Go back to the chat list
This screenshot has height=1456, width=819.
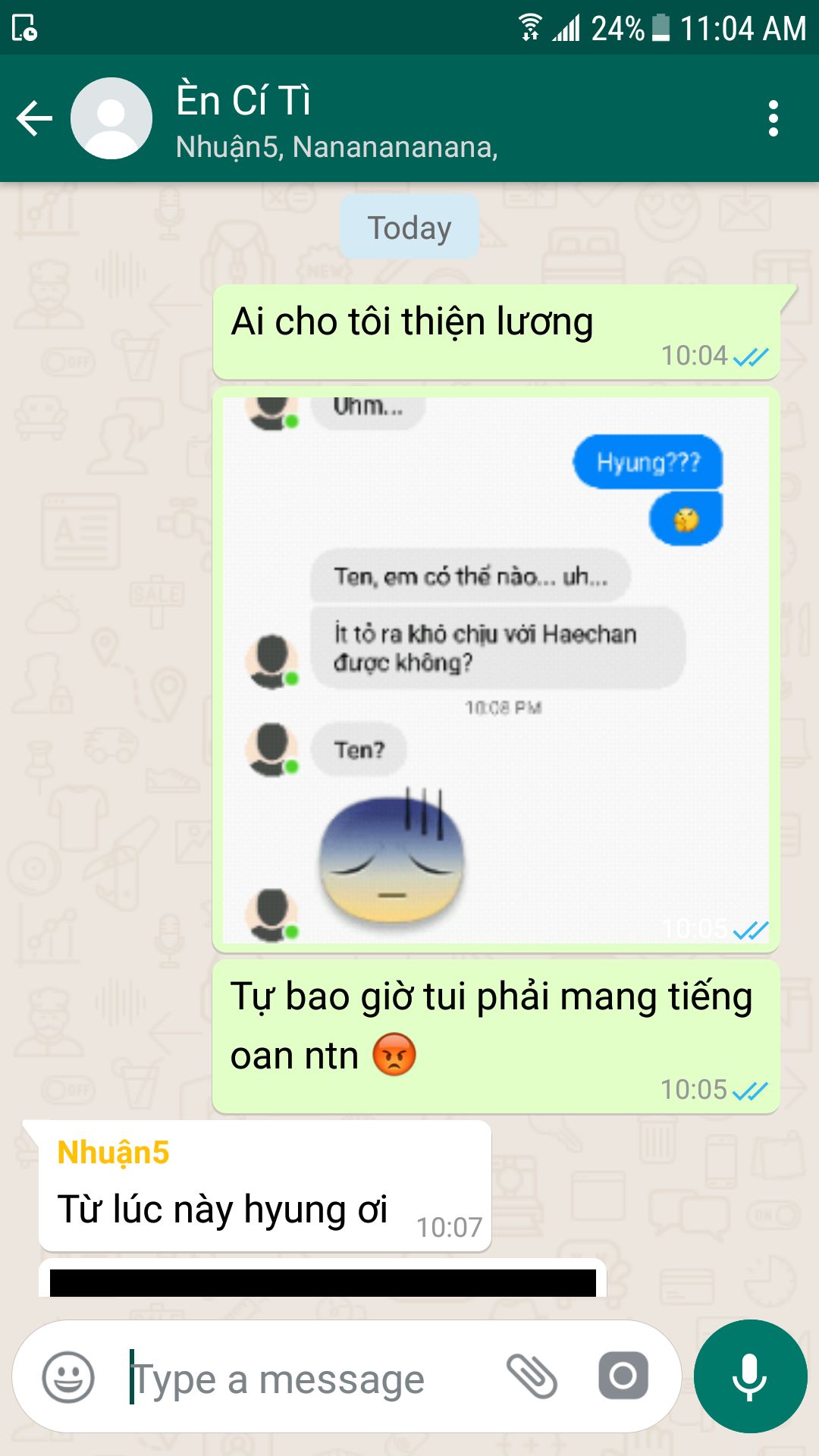(35, 118)
